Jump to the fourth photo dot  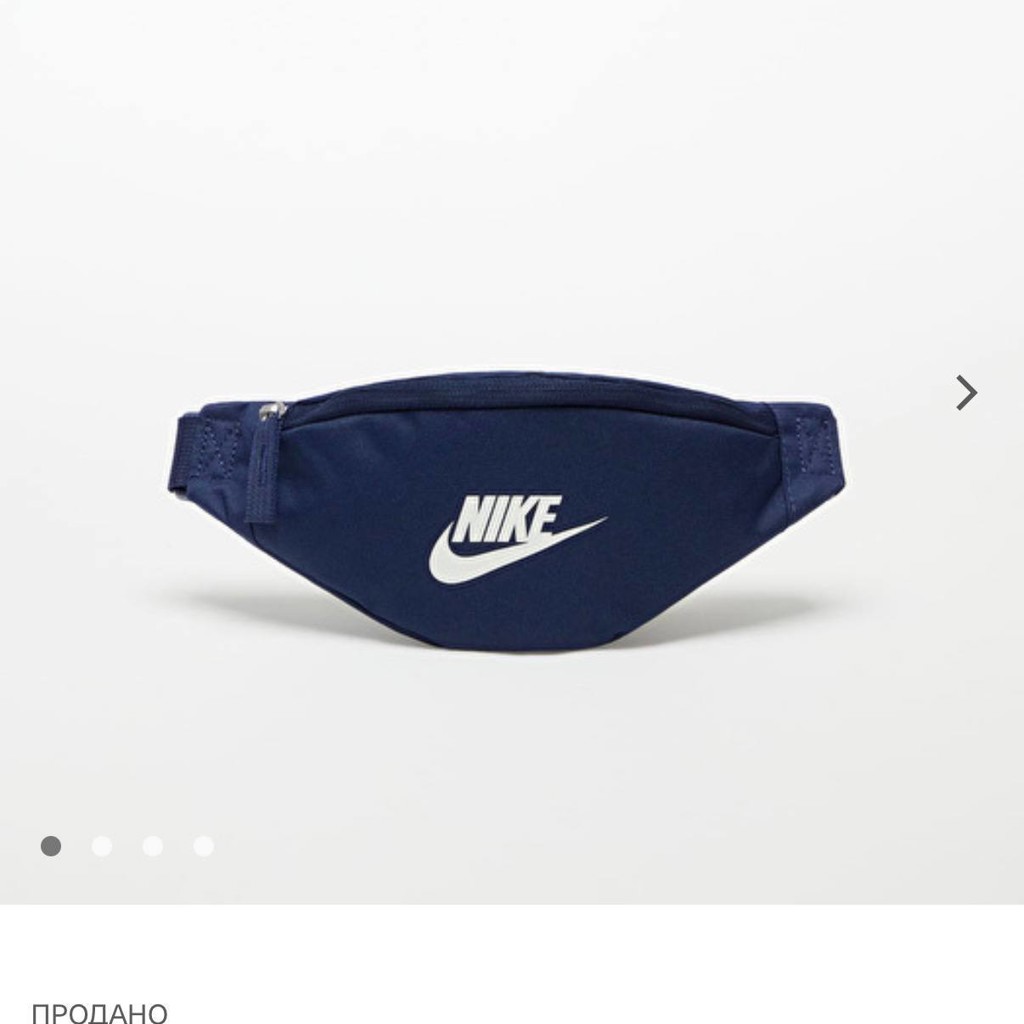[x=204, y=846]
